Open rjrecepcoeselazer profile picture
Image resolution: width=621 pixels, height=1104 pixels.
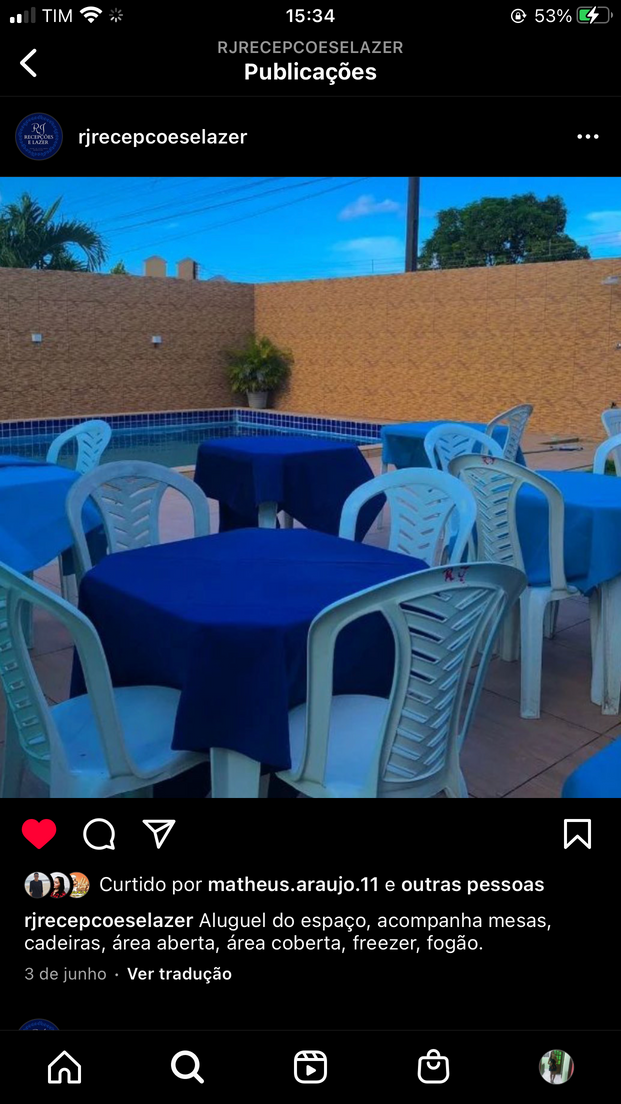pyautogui.click(x=39, y=137)
